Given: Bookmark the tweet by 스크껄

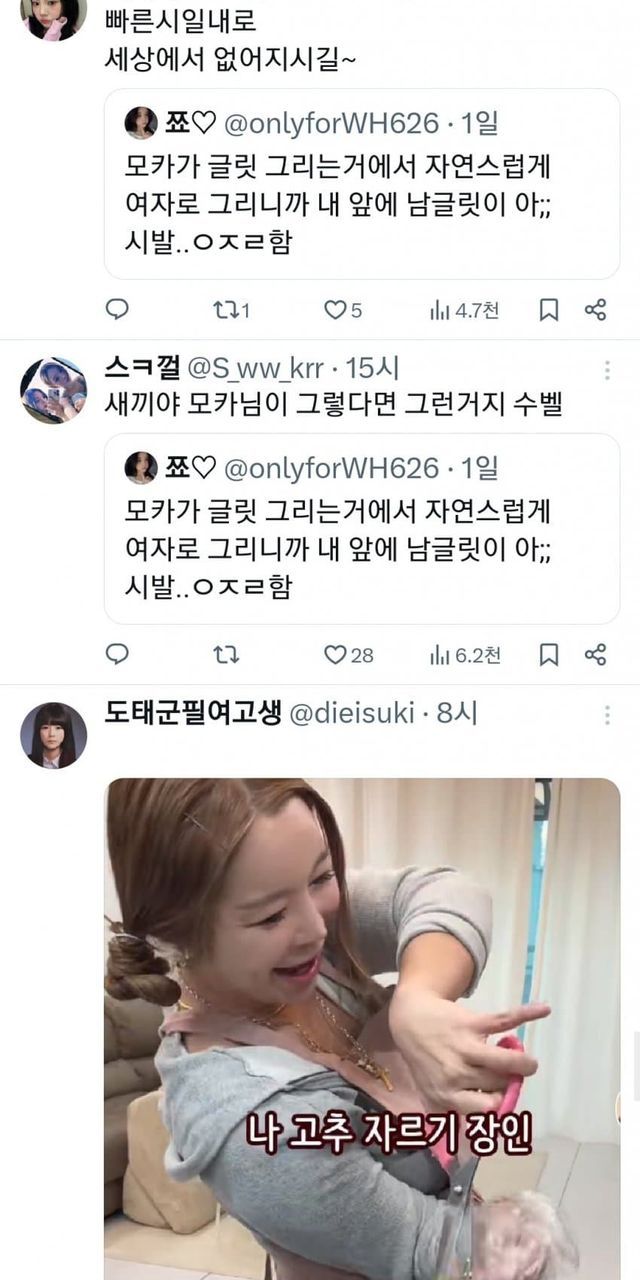Looking at the screenshot, I should point(548,655).
